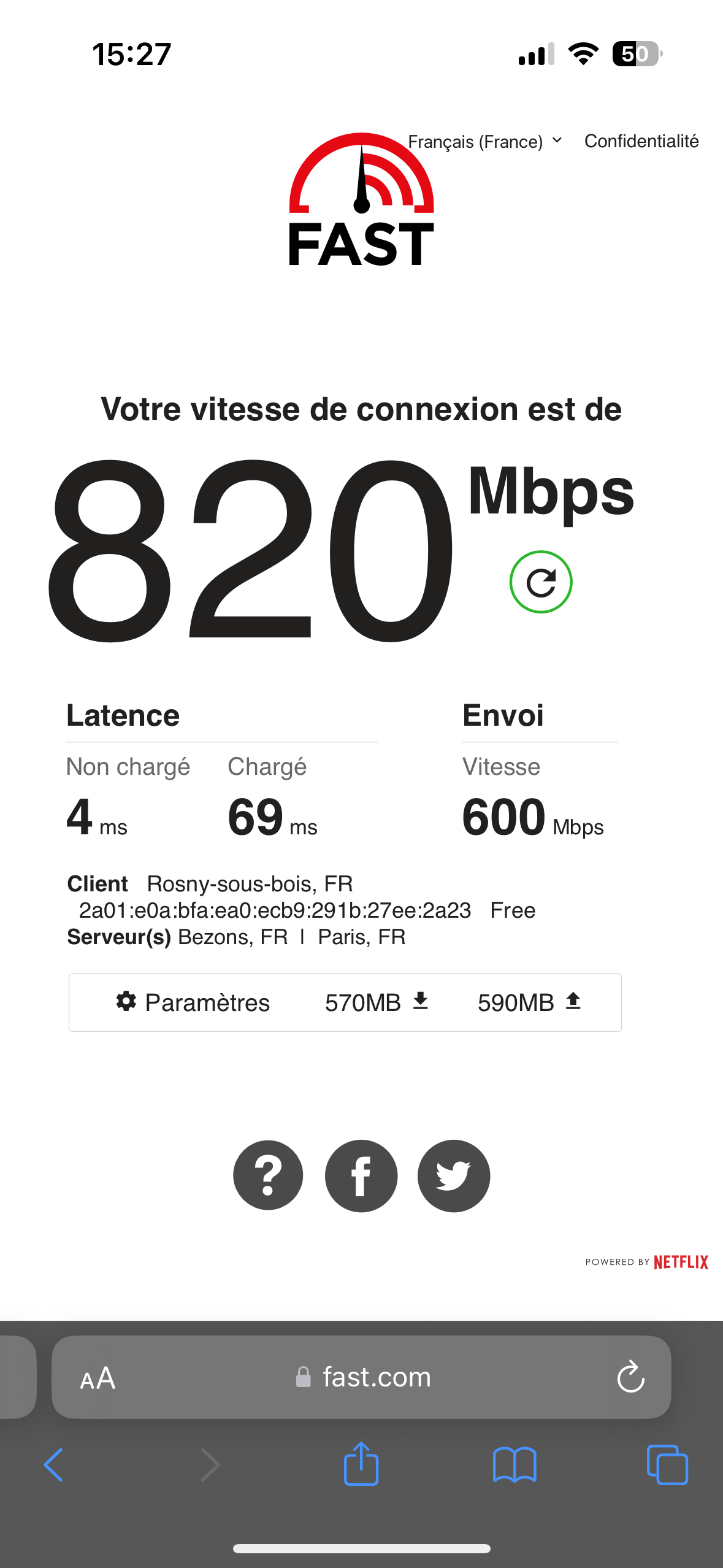Open the help question mark icon
The width and height of the screenshot is (723, 1568).
point(268,1175)
